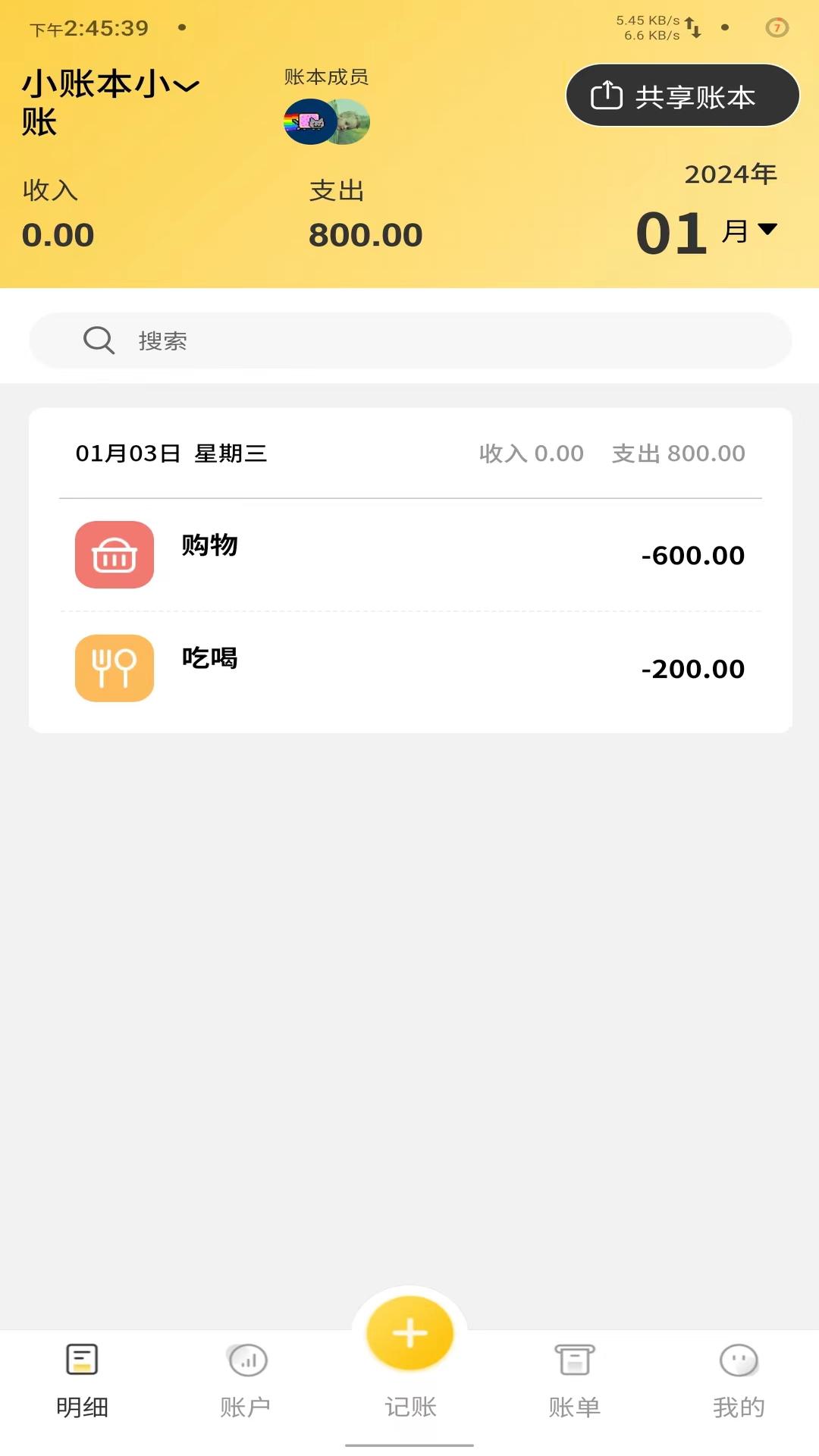Open the 购物 -600.00 record
Screen dimensions: 819x1456
pyautogui.click(x=409, y=554)
